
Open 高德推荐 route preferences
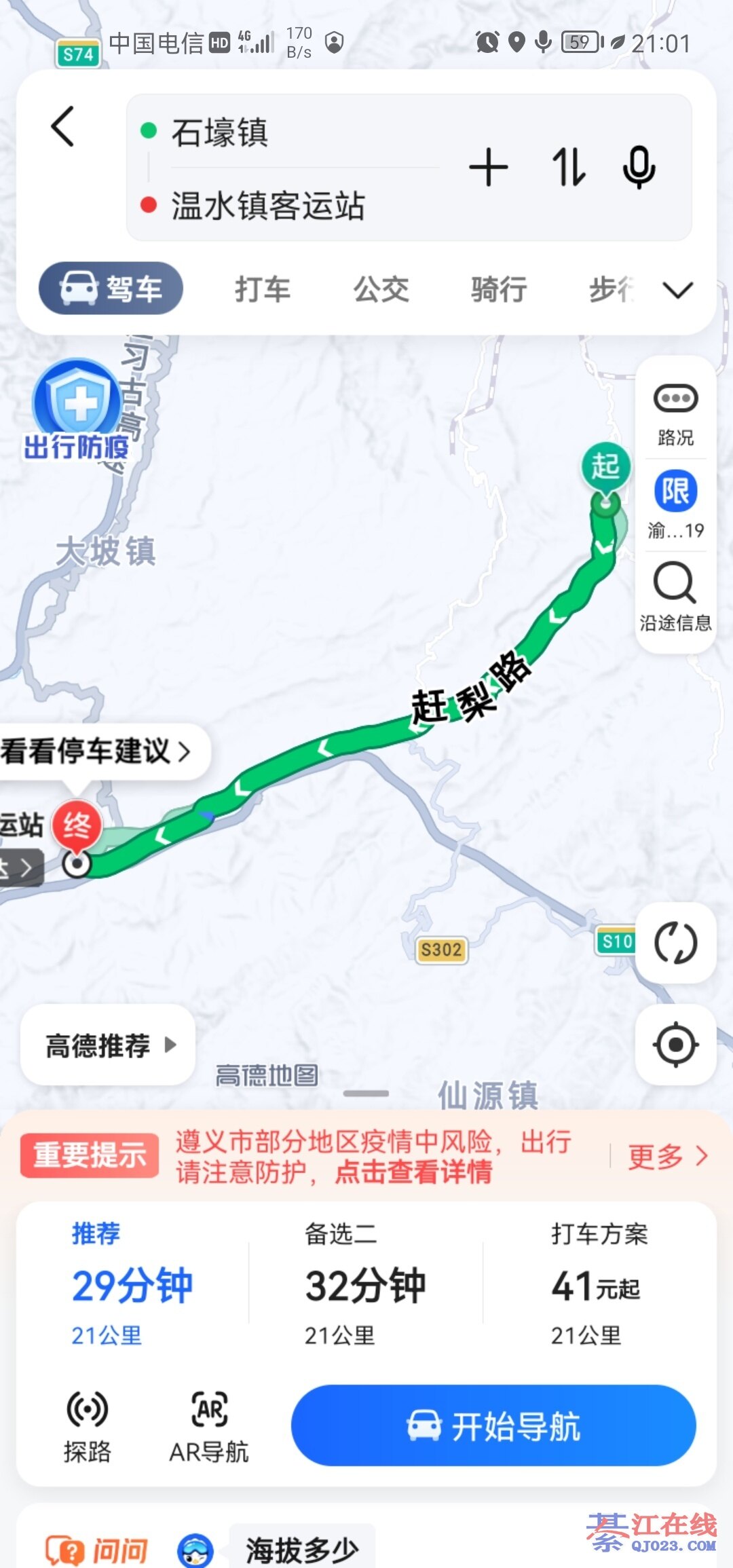click(109, 1045)
